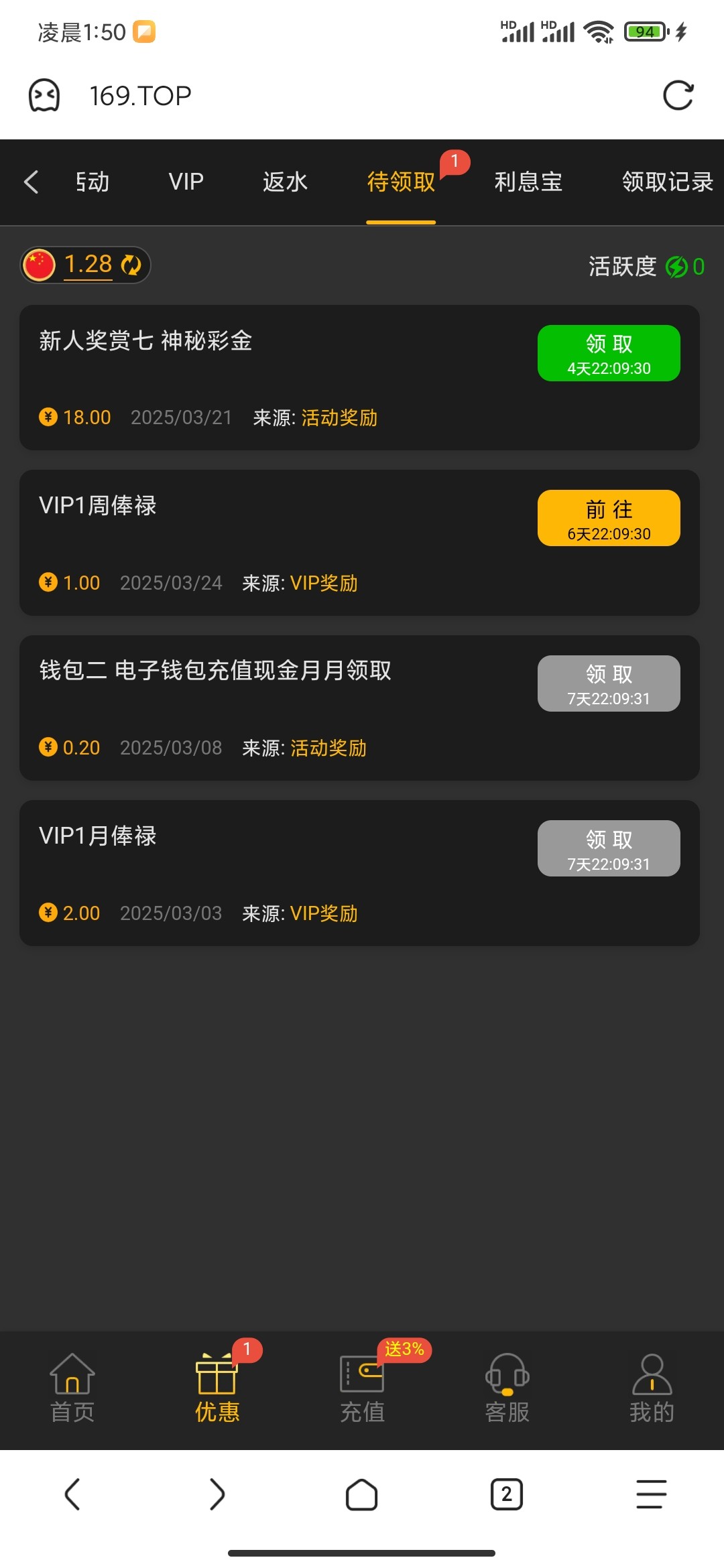Open the 领取记录 tab
This screenshot has height=1568, width=724.
click(x=668, y=182)
